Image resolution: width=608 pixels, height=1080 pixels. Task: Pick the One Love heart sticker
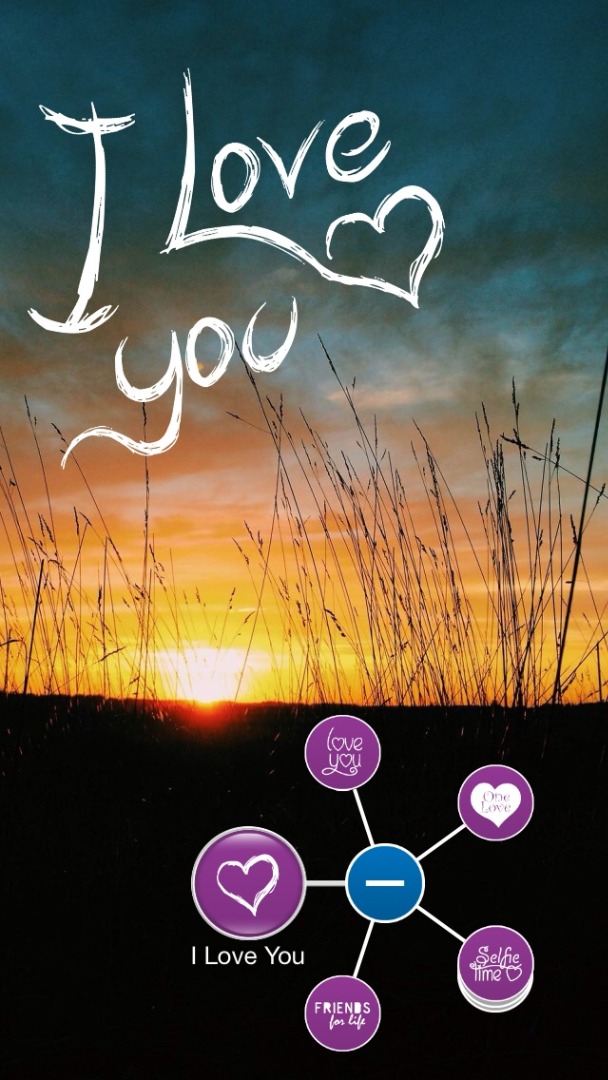click(496, 802)
